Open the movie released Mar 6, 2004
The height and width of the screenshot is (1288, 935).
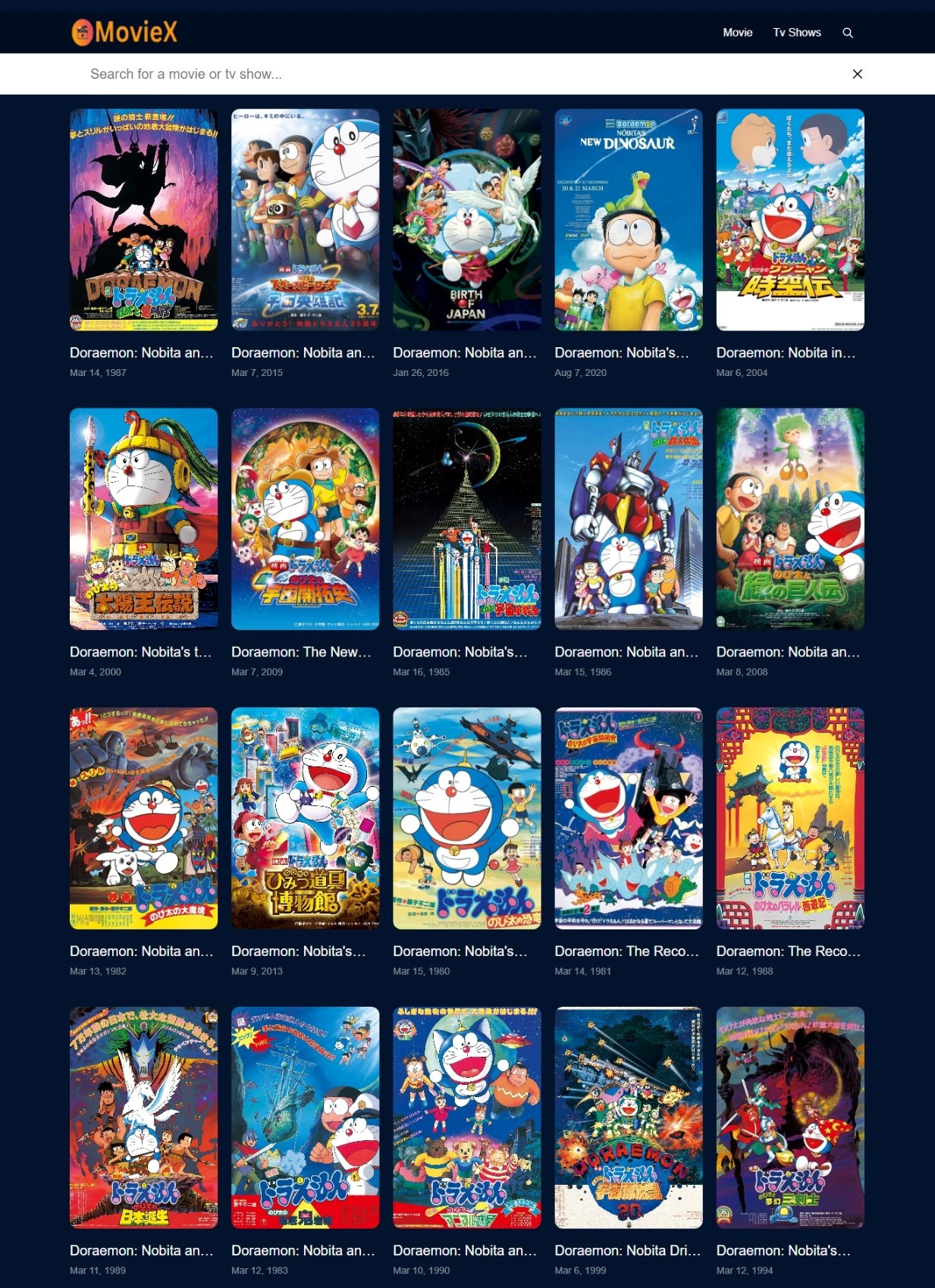tap(789, 351)
